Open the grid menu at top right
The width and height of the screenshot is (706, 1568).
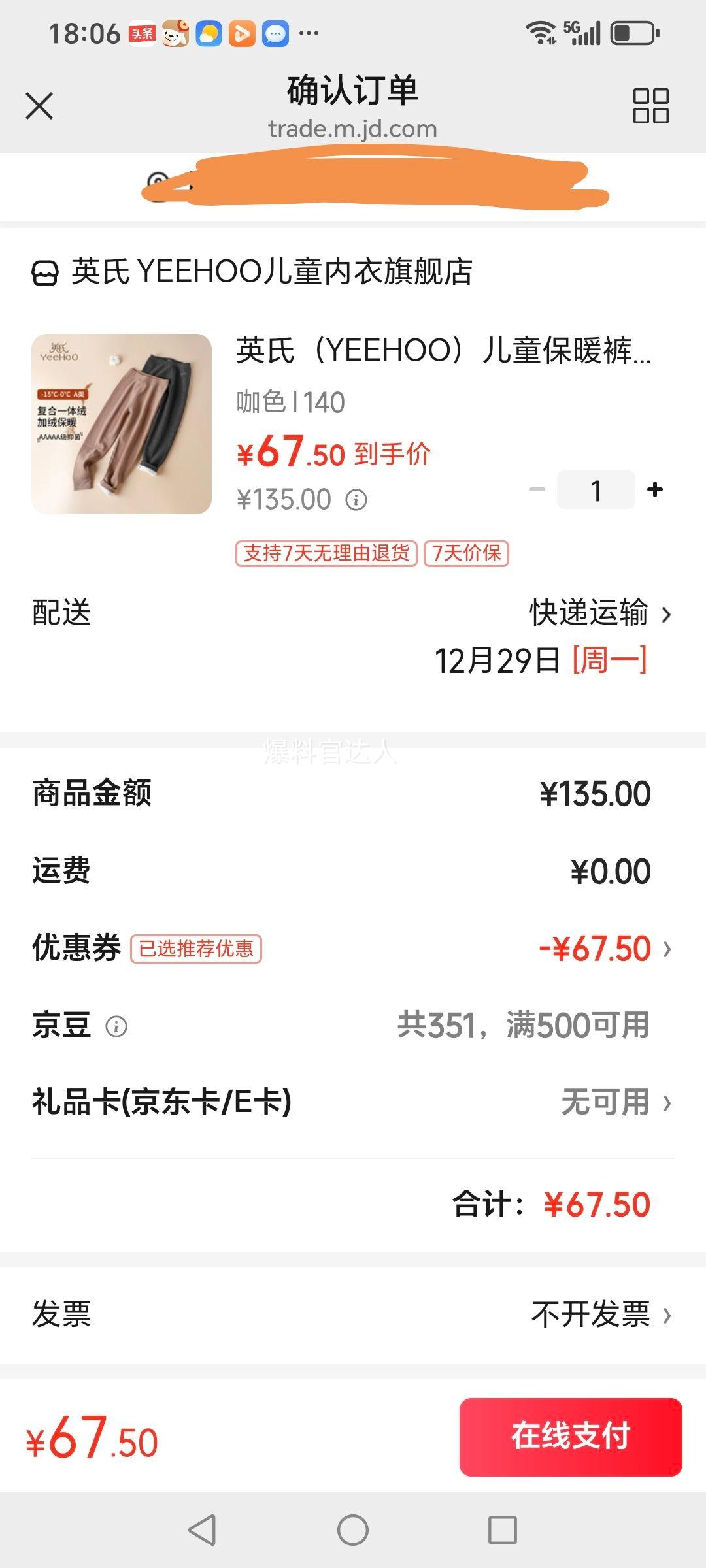(x=649, y=106)
